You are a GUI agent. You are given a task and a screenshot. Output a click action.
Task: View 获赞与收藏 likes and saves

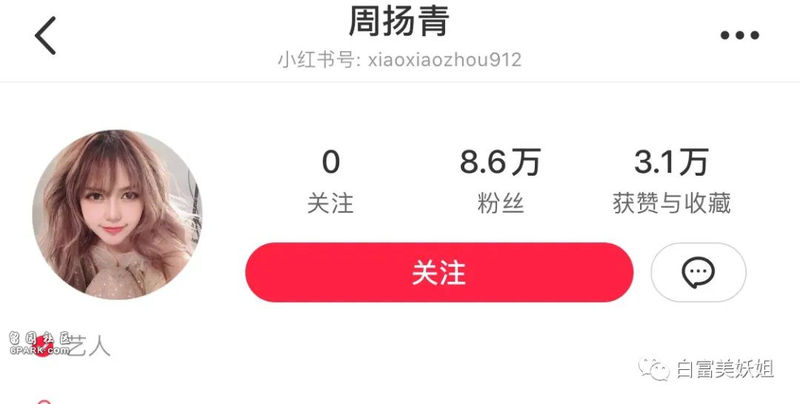671,180
